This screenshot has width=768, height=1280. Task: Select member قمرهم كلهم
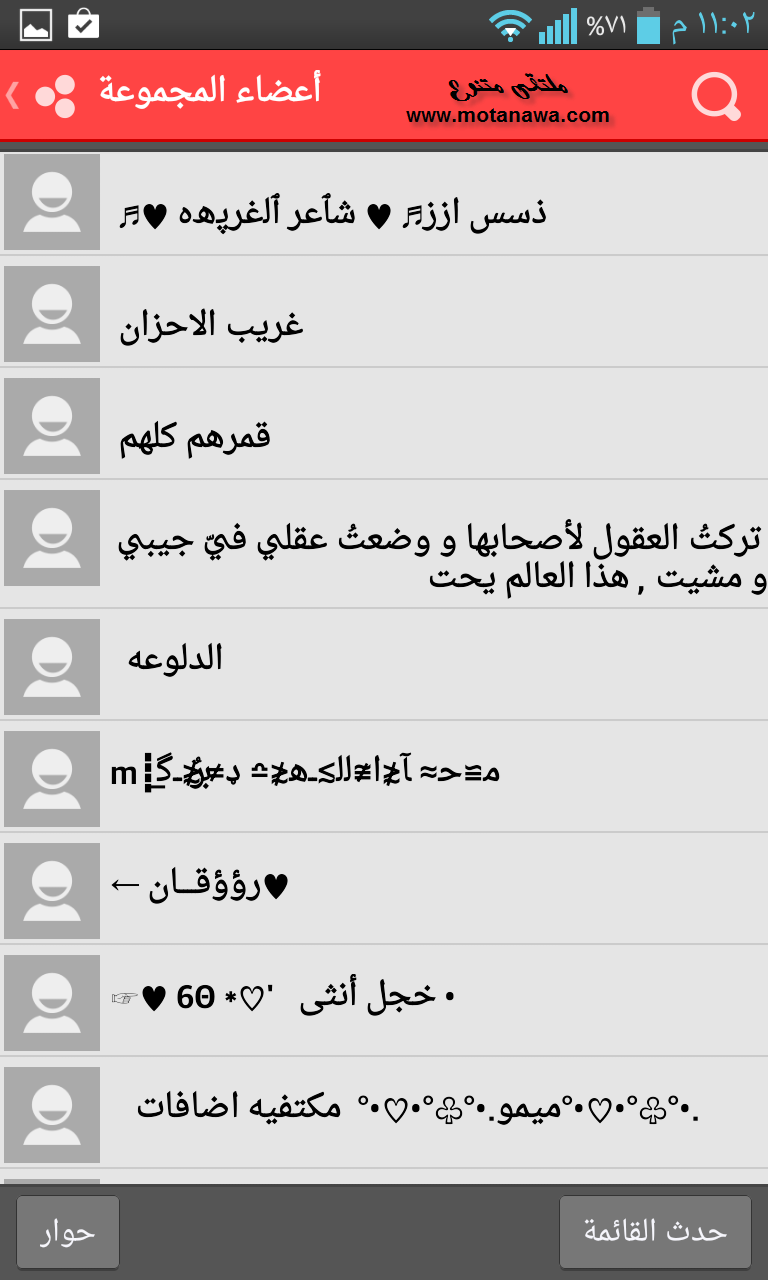coord(384,425)
